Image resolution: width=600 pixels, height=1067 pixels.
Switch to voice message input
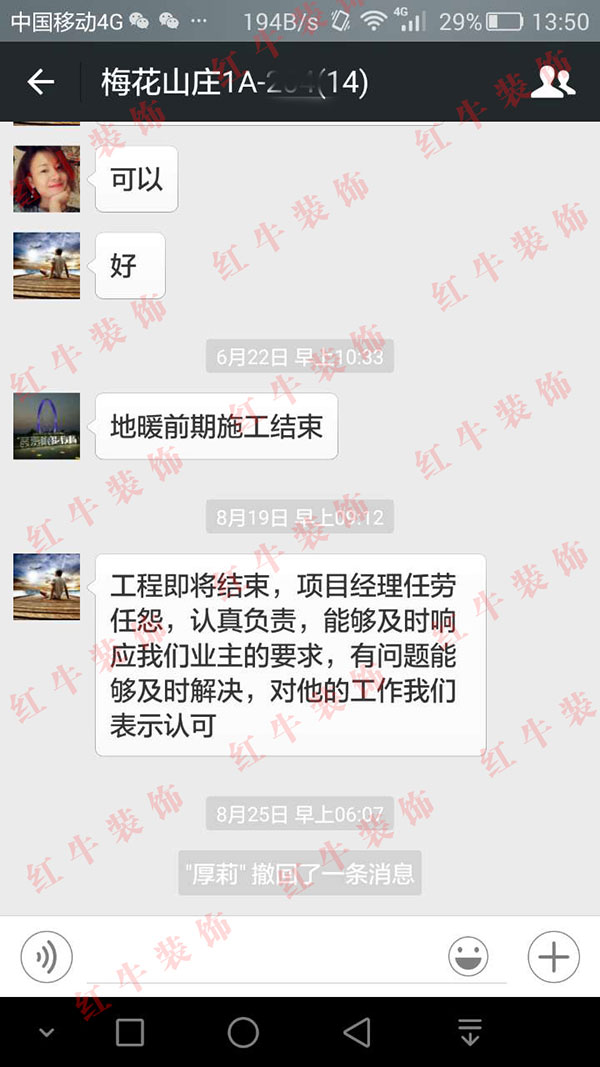tap(46, 957)
